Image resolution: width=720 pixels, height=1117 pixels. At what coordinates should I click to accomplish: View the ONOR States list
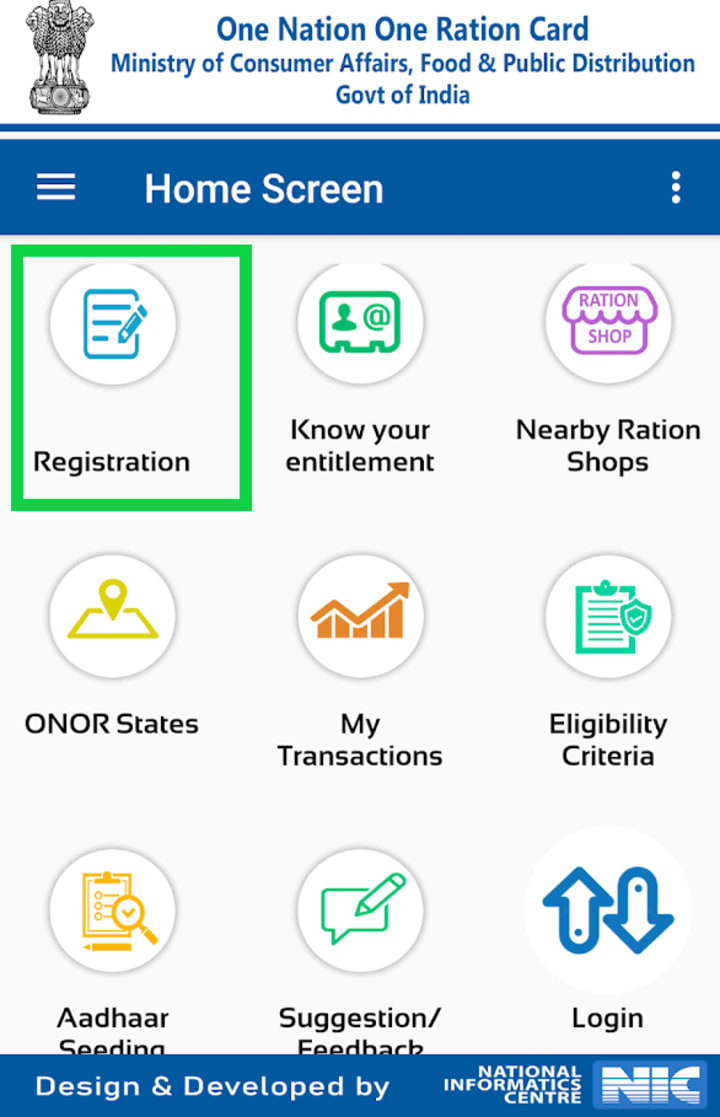point(113,617)
